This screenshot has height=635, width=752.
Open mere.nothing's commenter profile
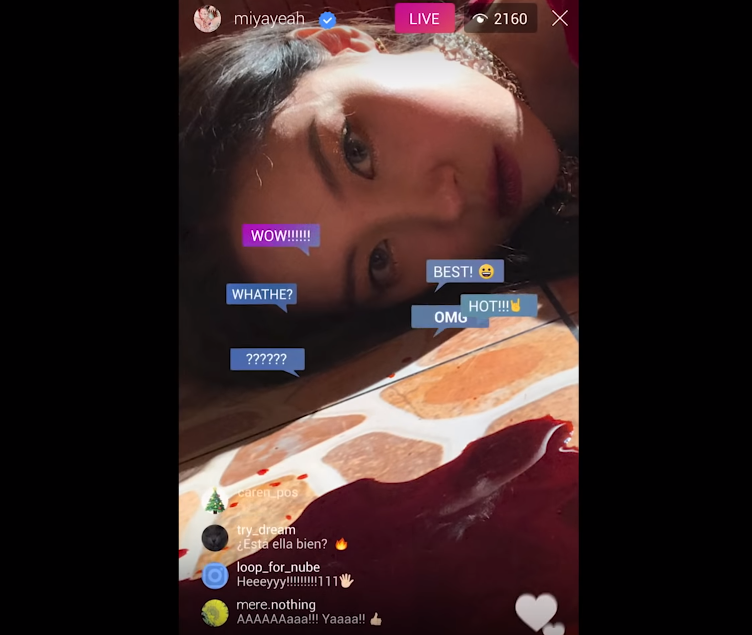click(215, 612)
